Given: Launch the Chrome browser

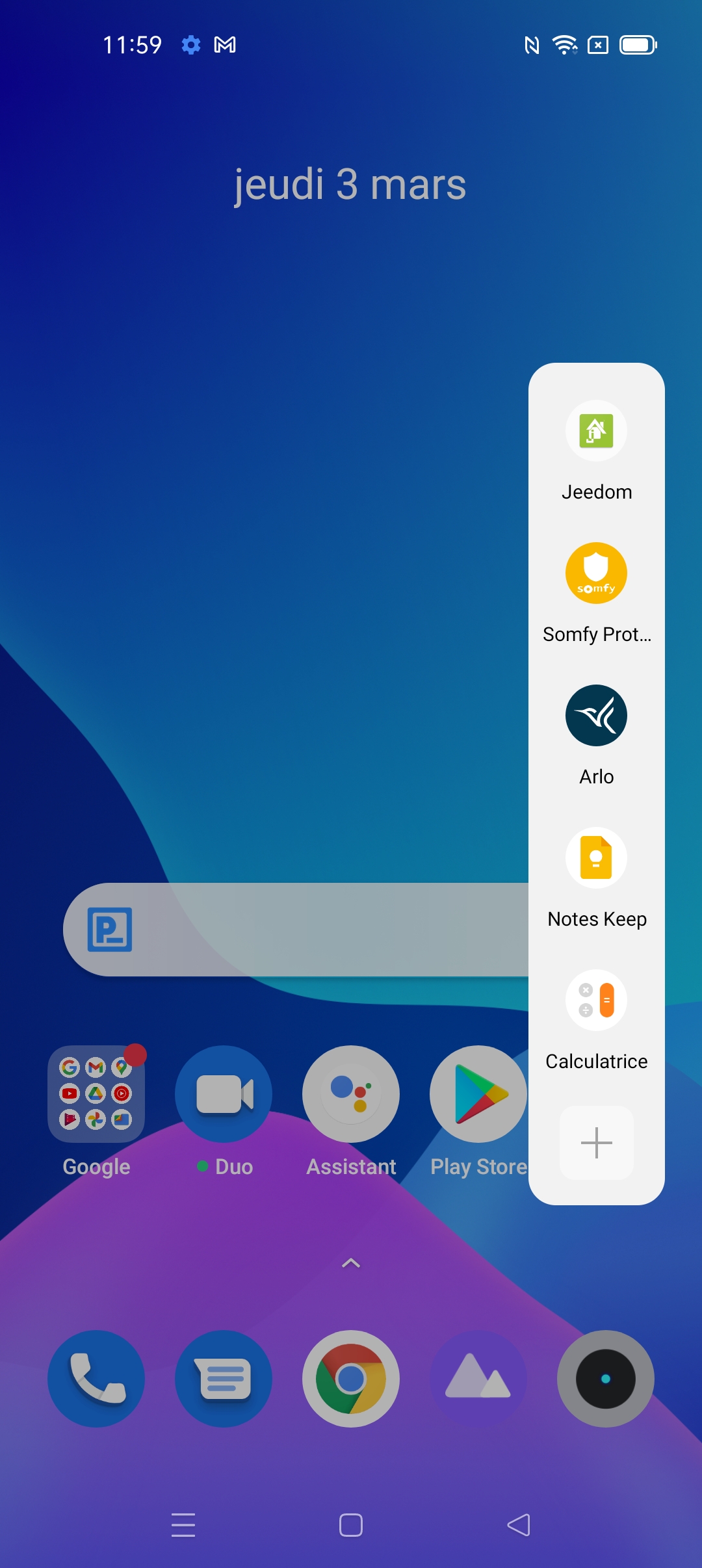Looking at the screenshot, I should (x=351, y=1379).
